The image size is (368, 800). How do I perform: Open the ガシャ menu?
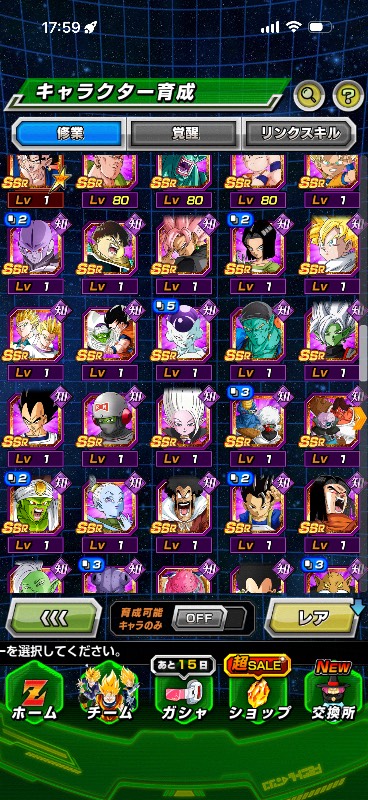pos(183,692)
